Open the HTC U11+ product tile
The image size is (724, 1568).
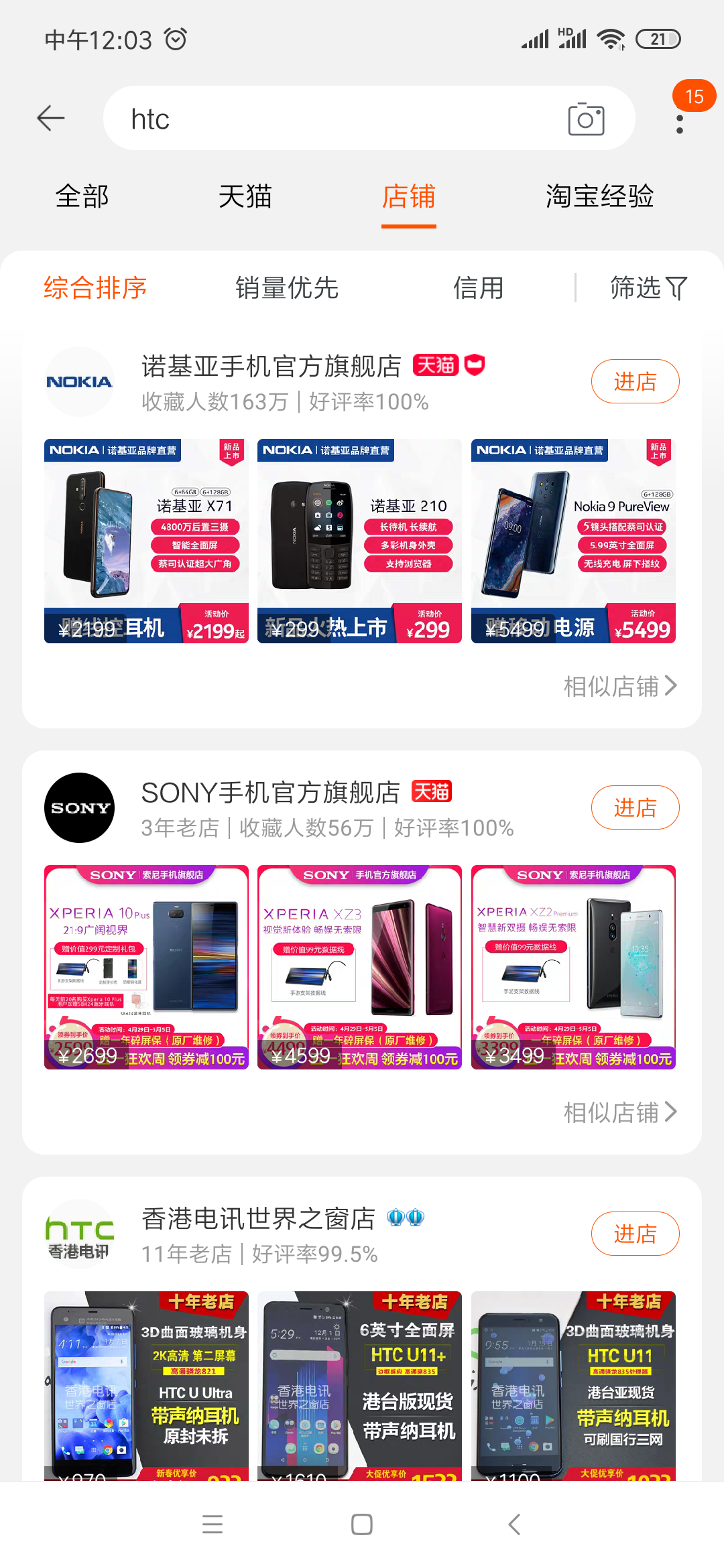tap(359, 1384)
